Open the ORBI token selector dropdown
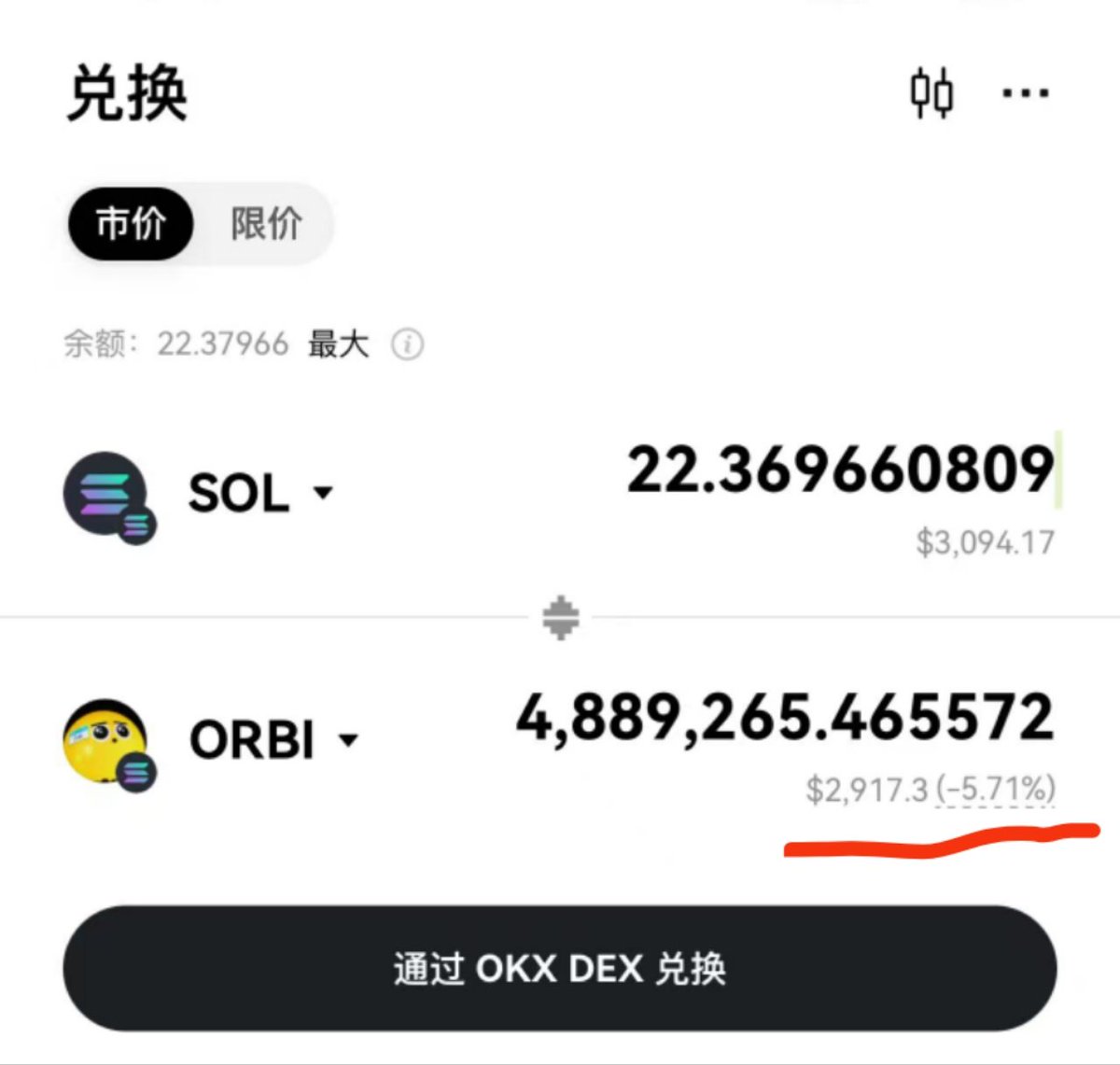The width and height of the screenshot is (1120, 1065). [x=273, y=740]
